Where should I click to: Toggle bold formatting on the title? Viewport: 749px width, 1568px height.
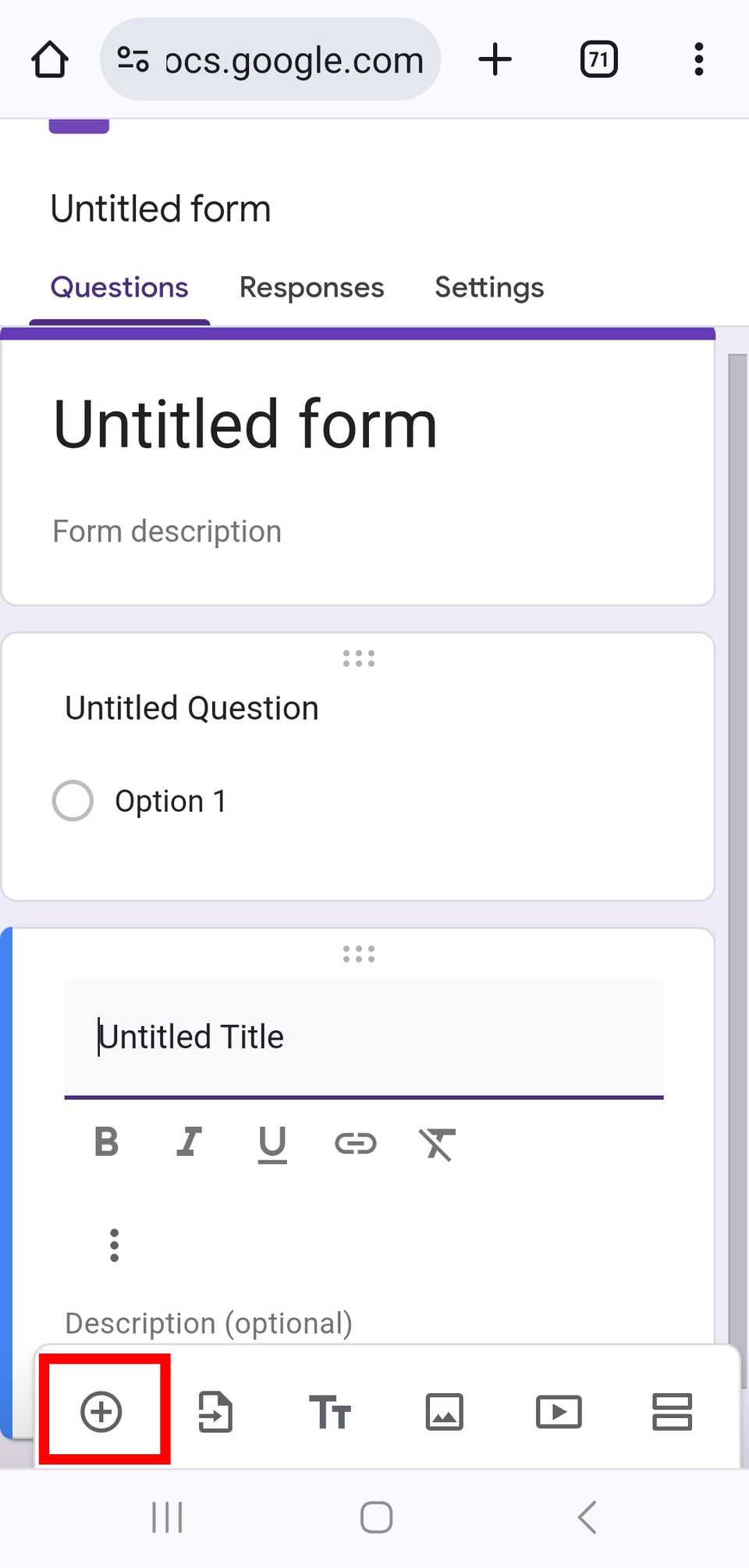(106, 1142)
